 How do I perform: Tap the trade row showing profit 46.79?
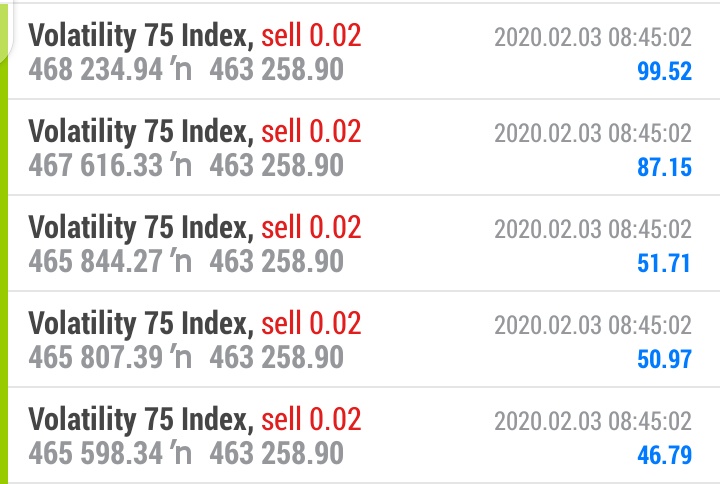(364, 435)
